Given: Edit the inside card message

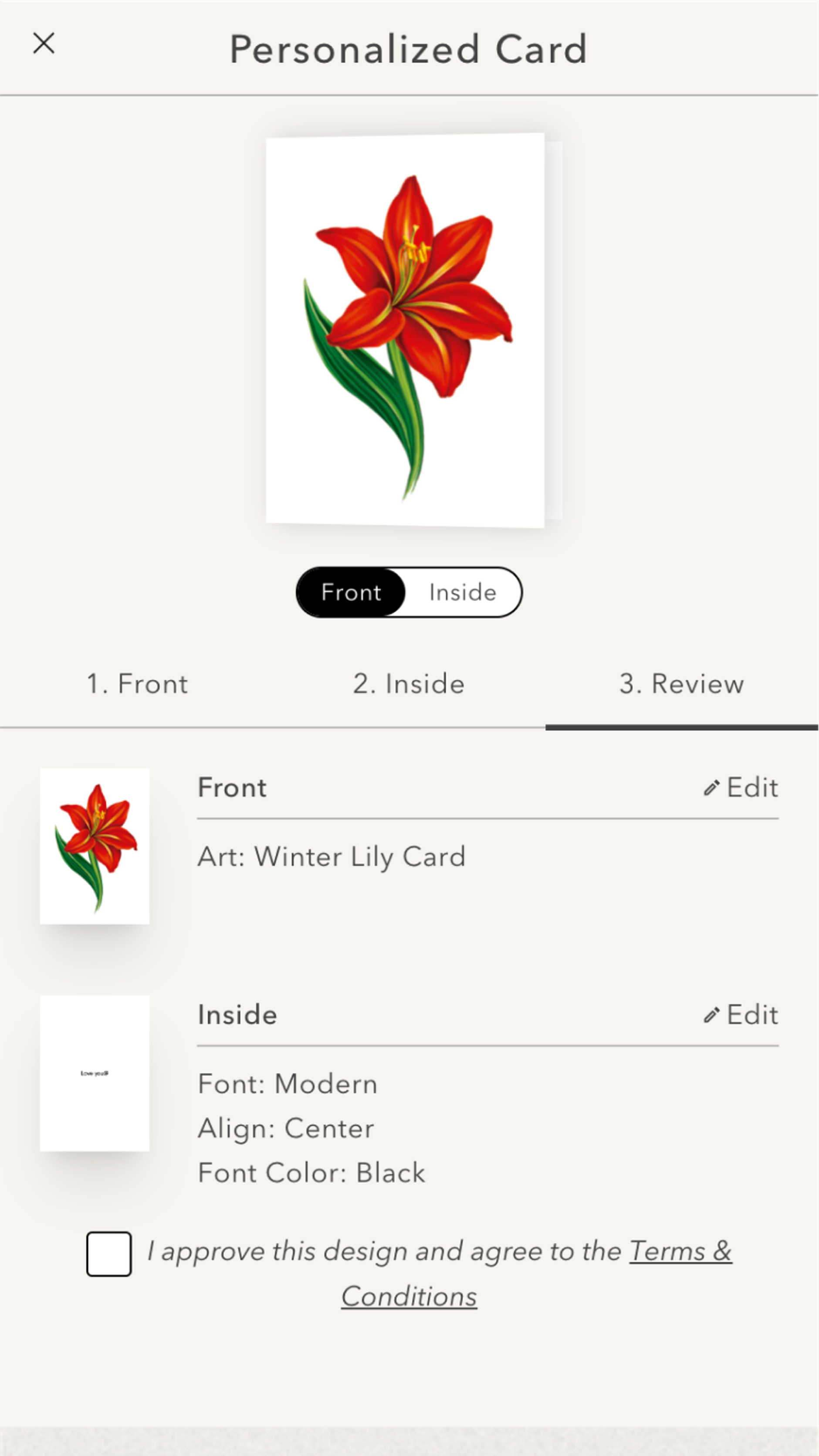Looking at the screenshot, I should point(741,1014).
